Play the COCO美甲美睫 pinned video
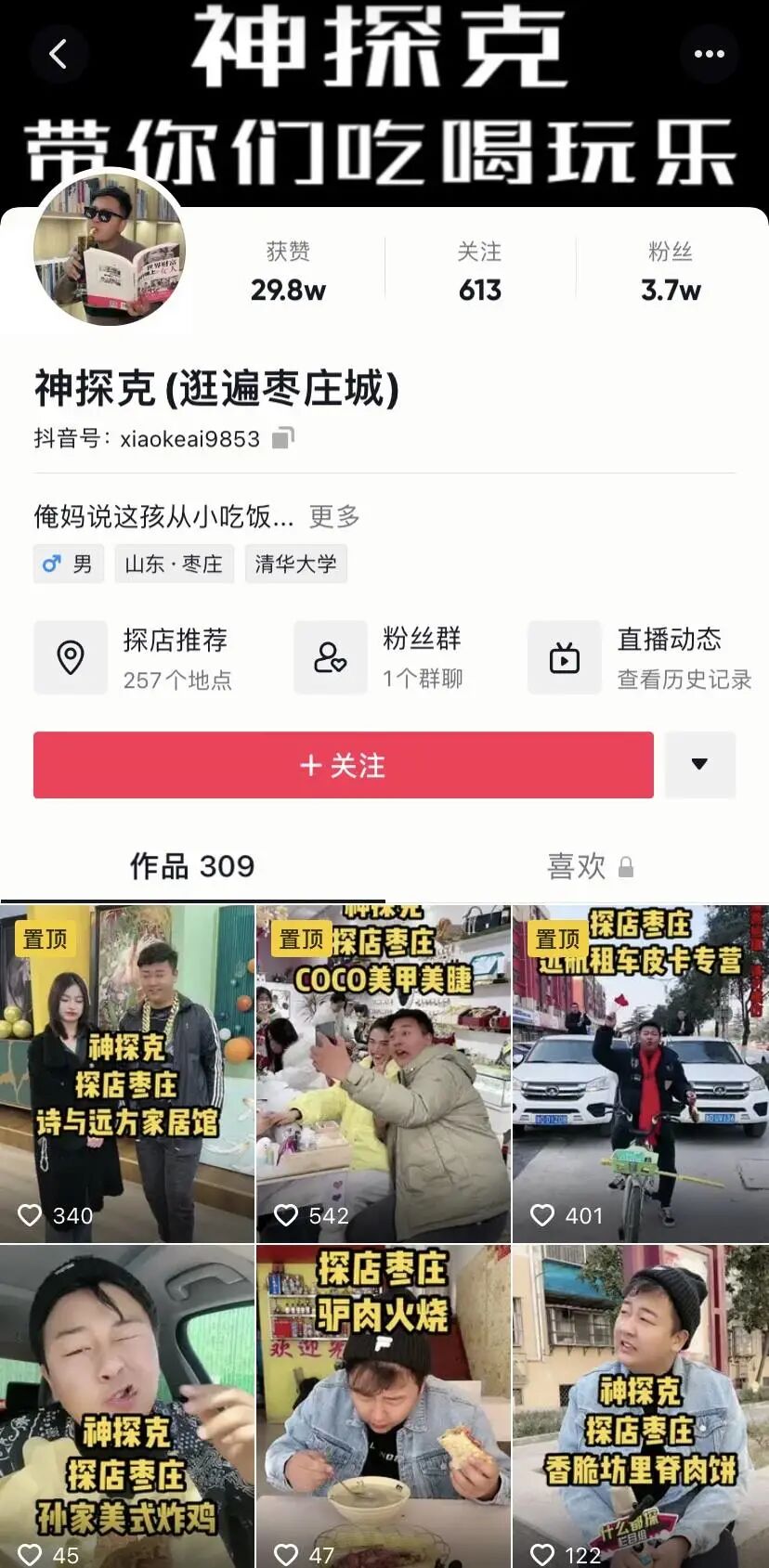769x1568 pixels. tap(384, 1074)
